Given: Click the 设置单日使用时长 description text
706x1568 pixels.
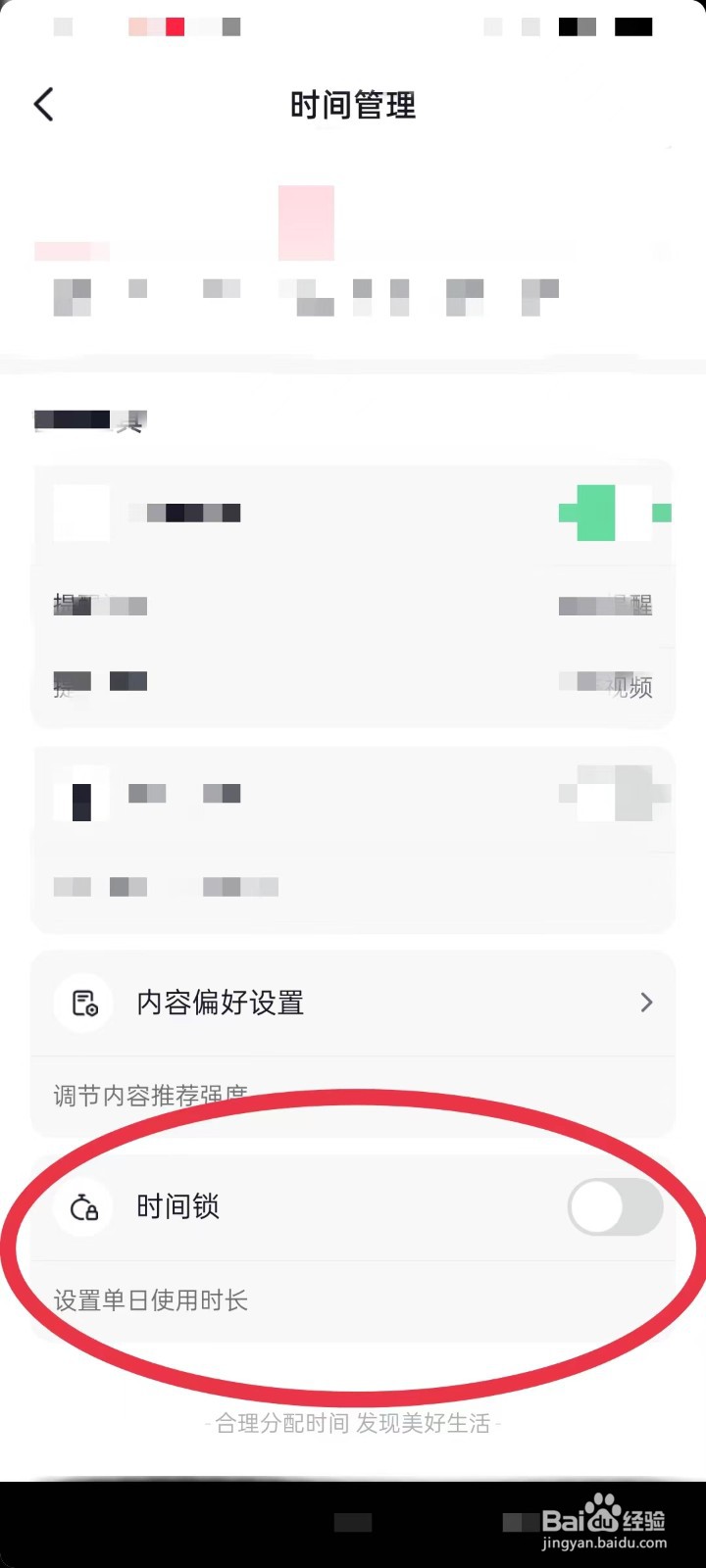Looking at the screenshot, I should point(150,1300).
